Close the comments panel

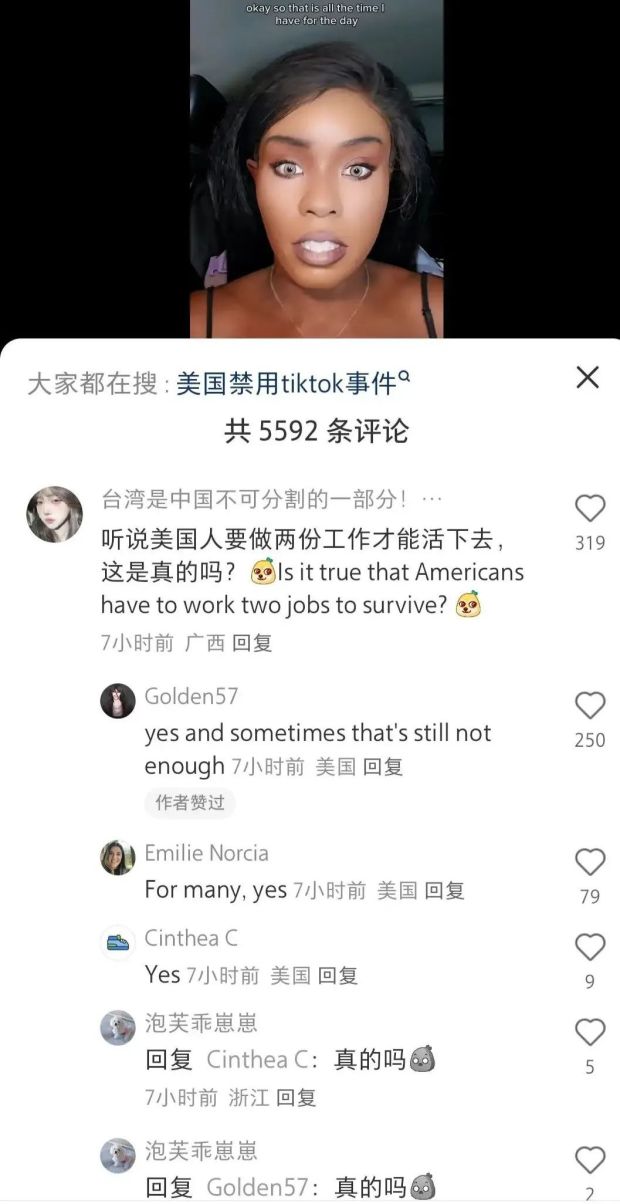point(588,377)
